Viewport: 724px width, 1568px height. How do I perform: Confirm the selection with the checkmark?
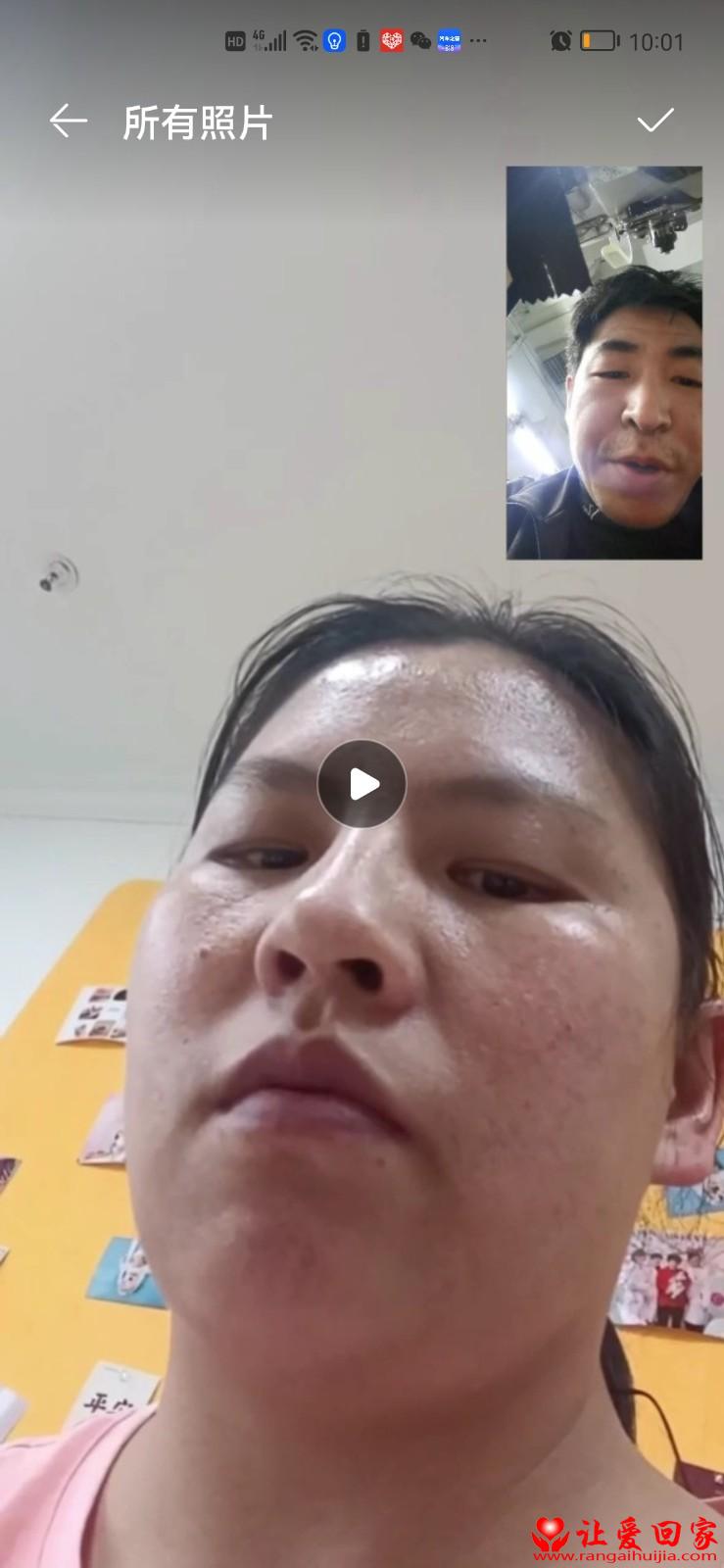pos(655,121)
